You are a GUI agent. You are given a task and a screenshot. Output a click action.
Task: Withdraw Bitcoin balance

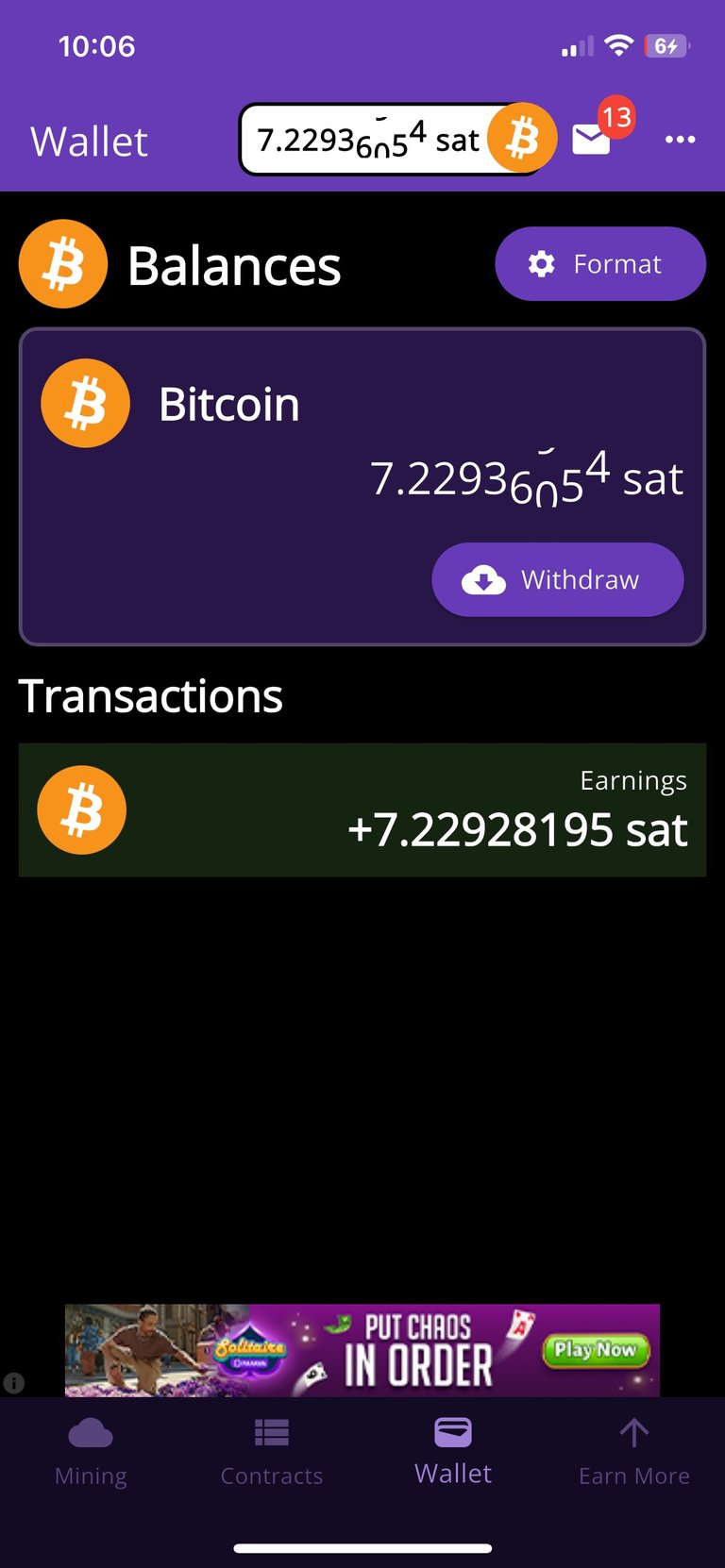click(557, 579)
